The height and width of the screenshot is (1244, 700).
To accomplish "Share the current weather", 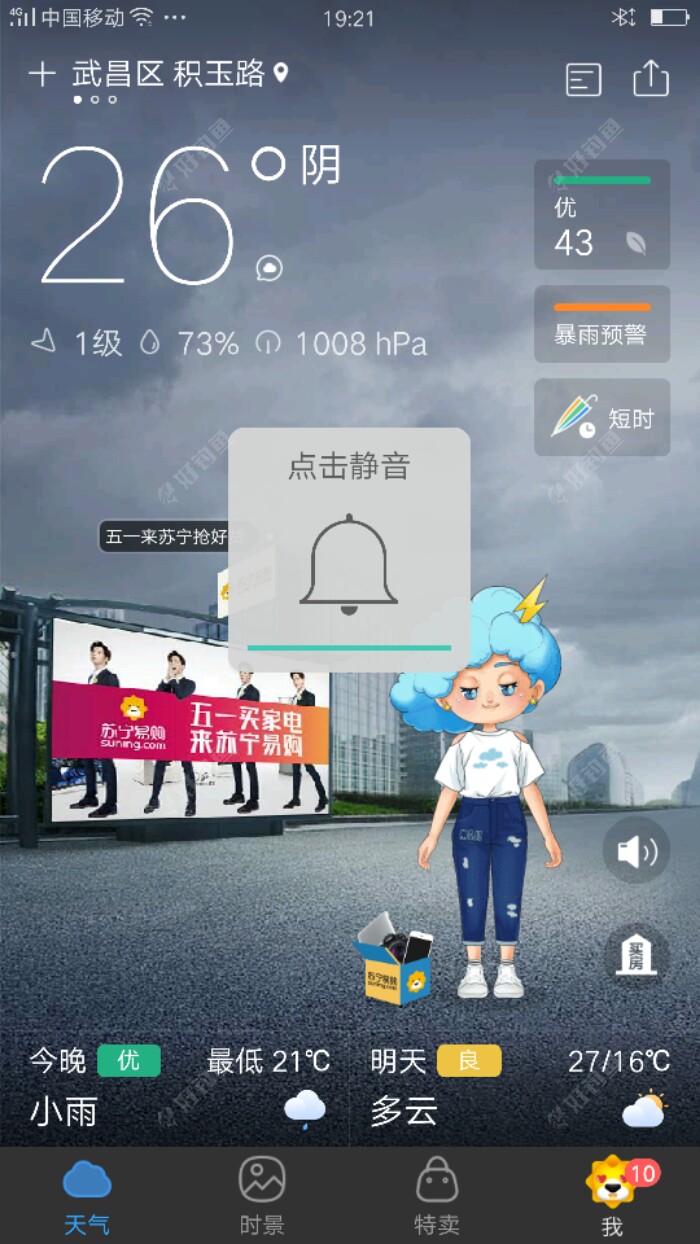I will tap(651, 78).
